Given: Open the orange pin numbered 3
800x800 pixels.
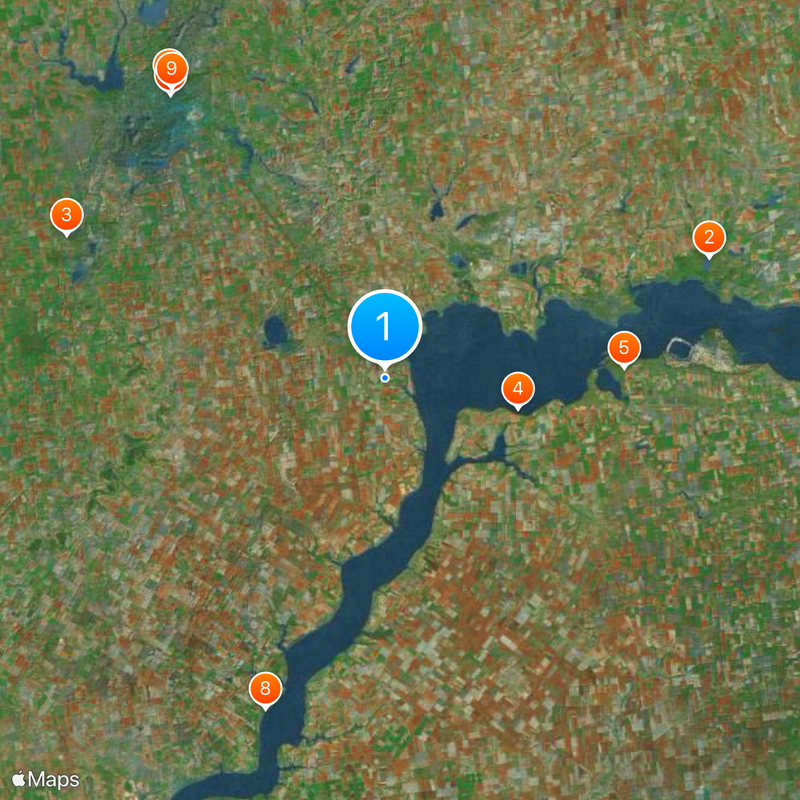Looking at the screenshot, I should 66,214.
